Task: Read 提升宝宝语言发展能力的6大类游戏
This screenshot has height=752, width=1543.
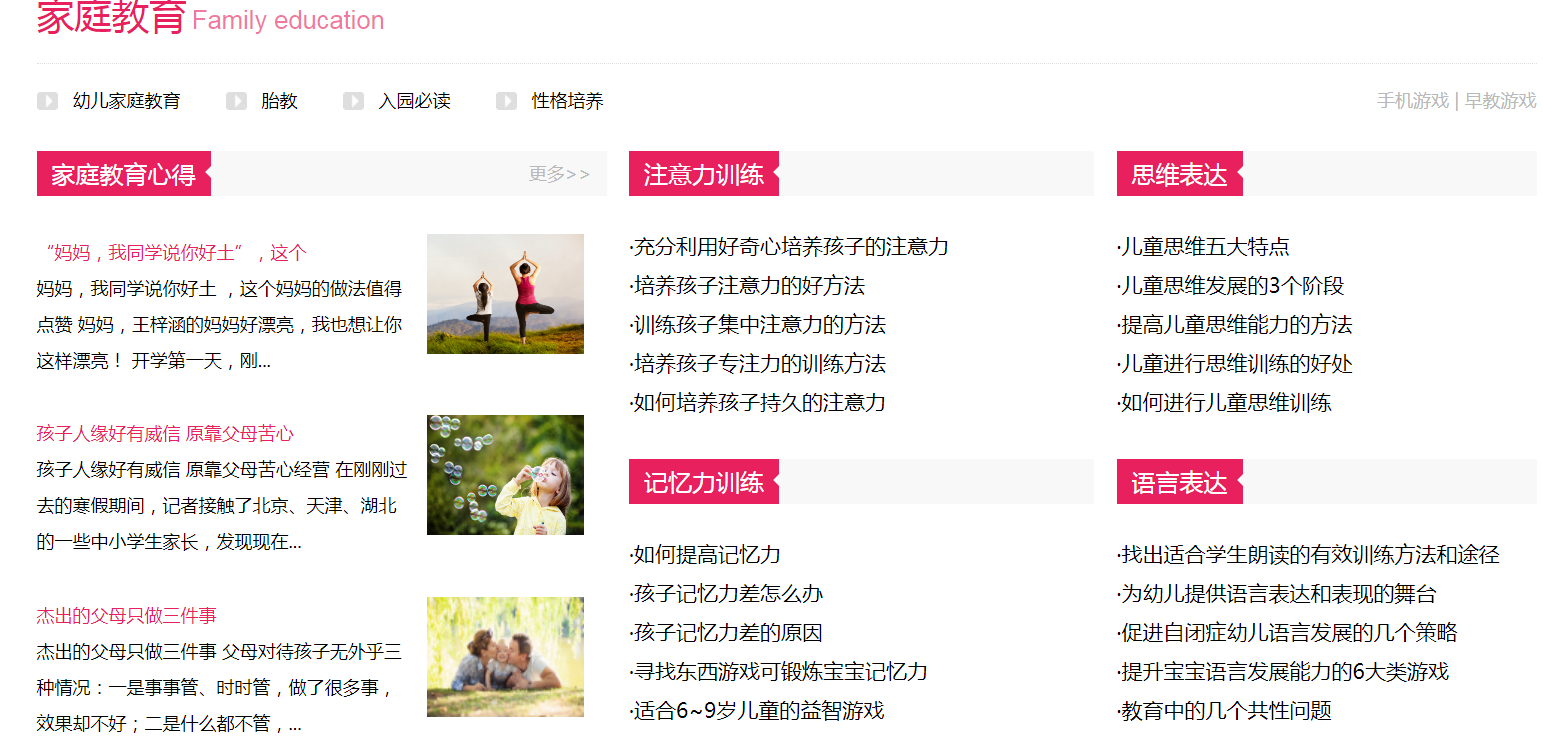Action: pyautogui.click(x=1284, y=672)
